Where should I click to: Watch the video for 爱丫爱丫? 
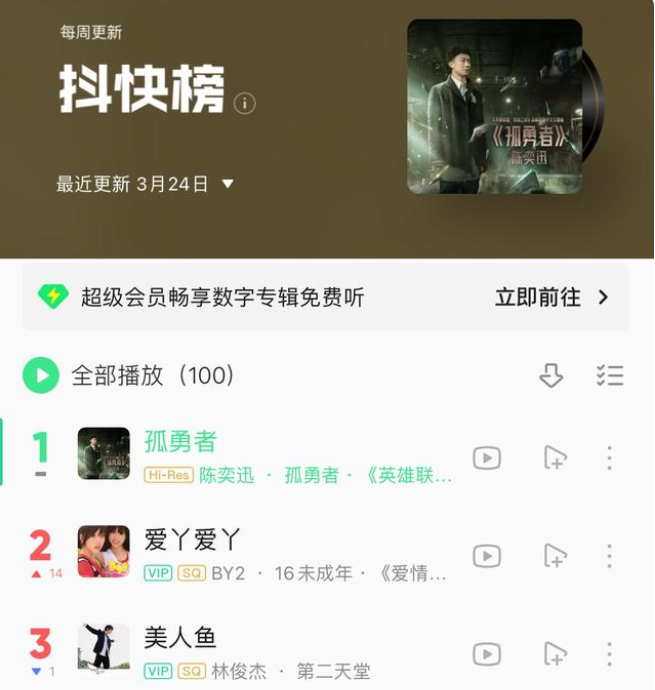[487, 556]
